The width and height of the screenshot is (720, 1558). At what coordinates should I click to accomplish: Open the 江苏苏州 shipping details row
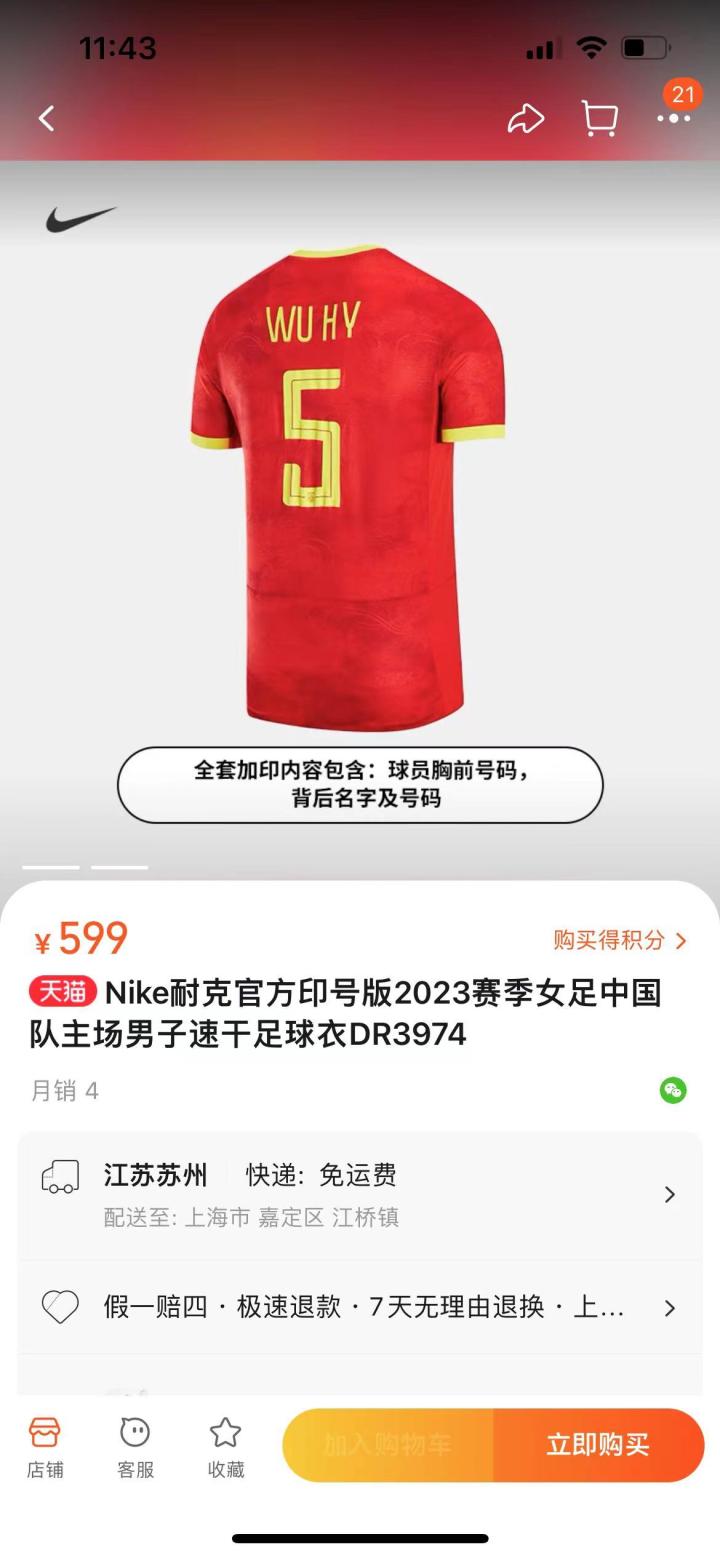point(360,1194)
